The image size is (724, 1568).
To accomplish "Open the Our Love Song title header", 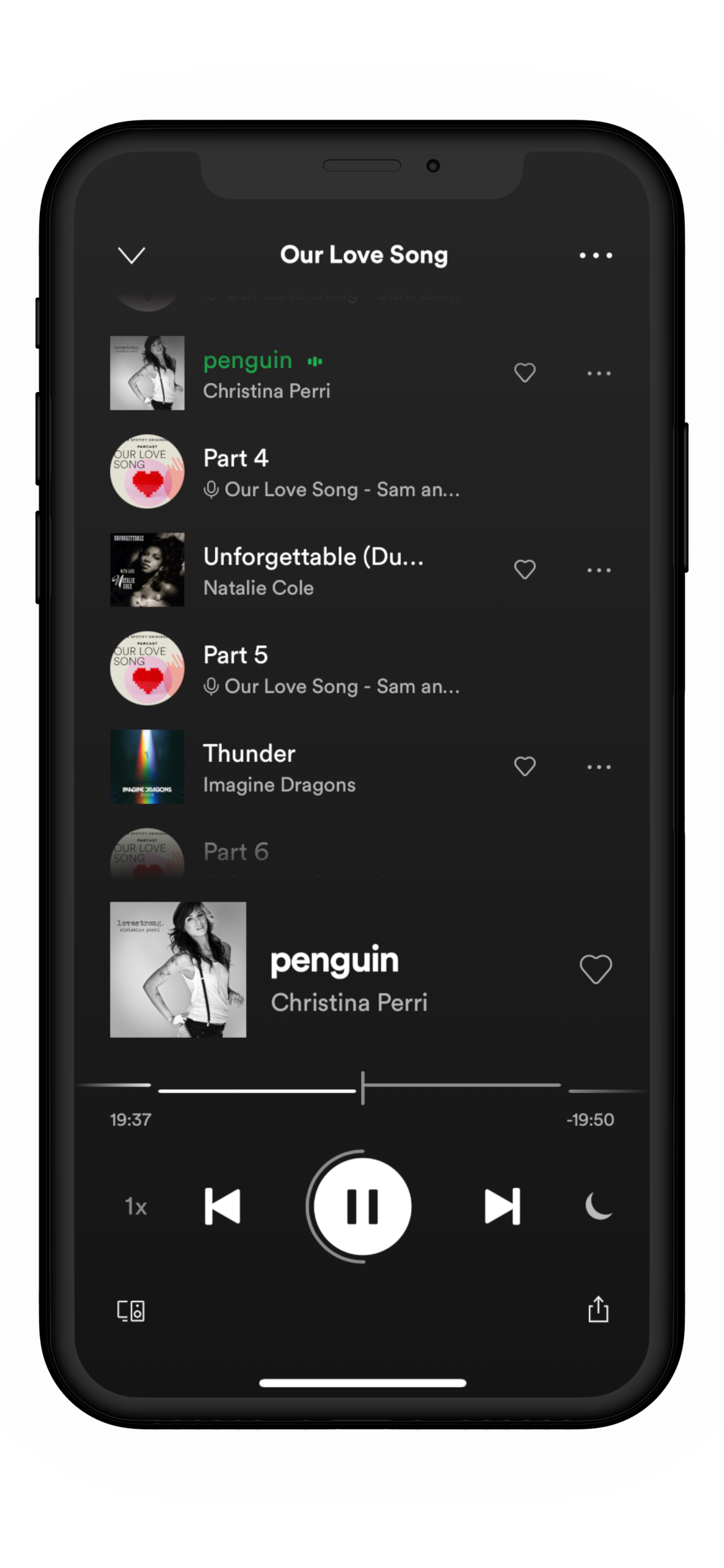I will tap(363, 255).
